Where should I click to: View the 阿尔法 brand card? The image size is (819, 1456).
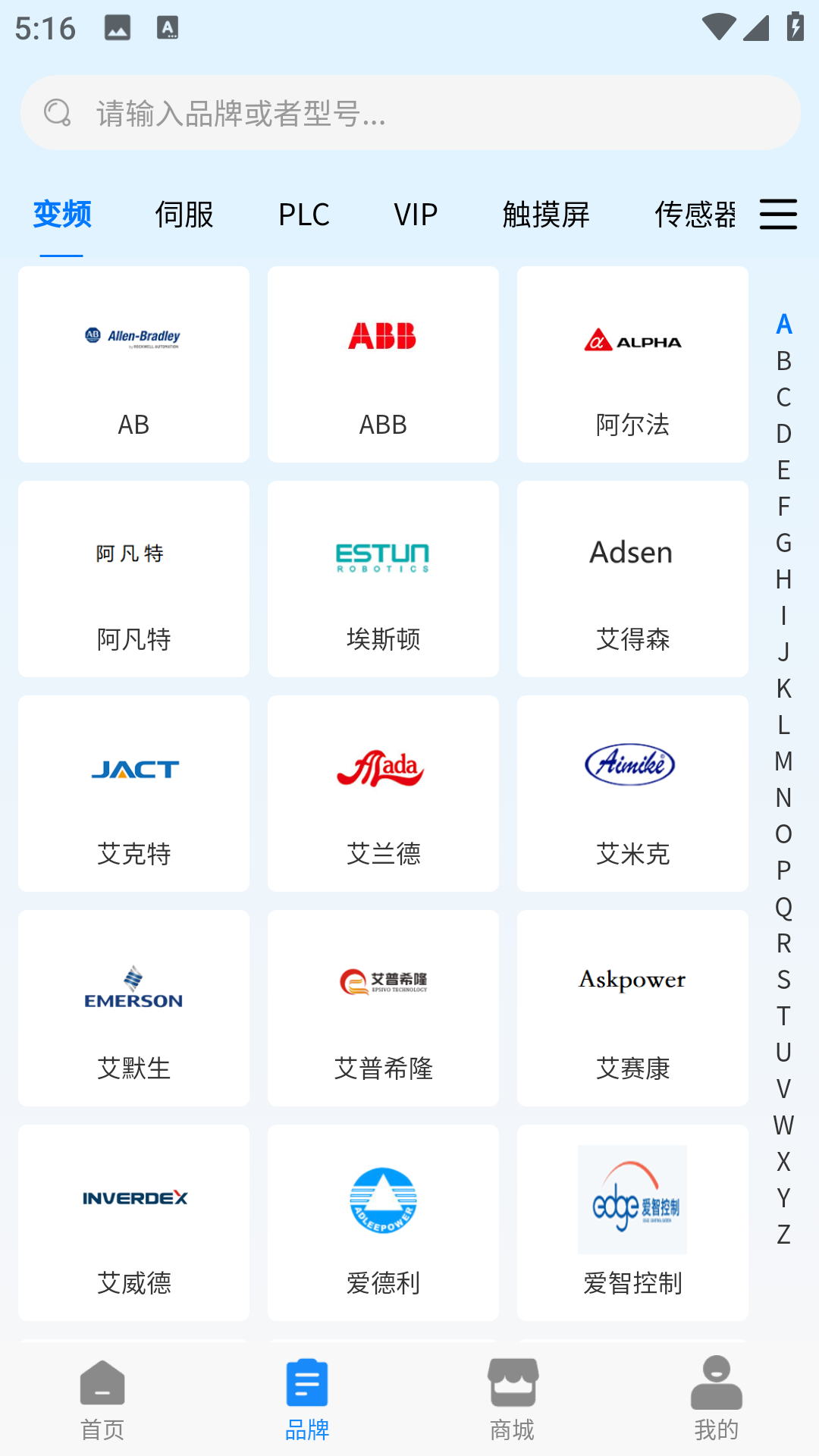pyautogui.click(x=632, y=364)
